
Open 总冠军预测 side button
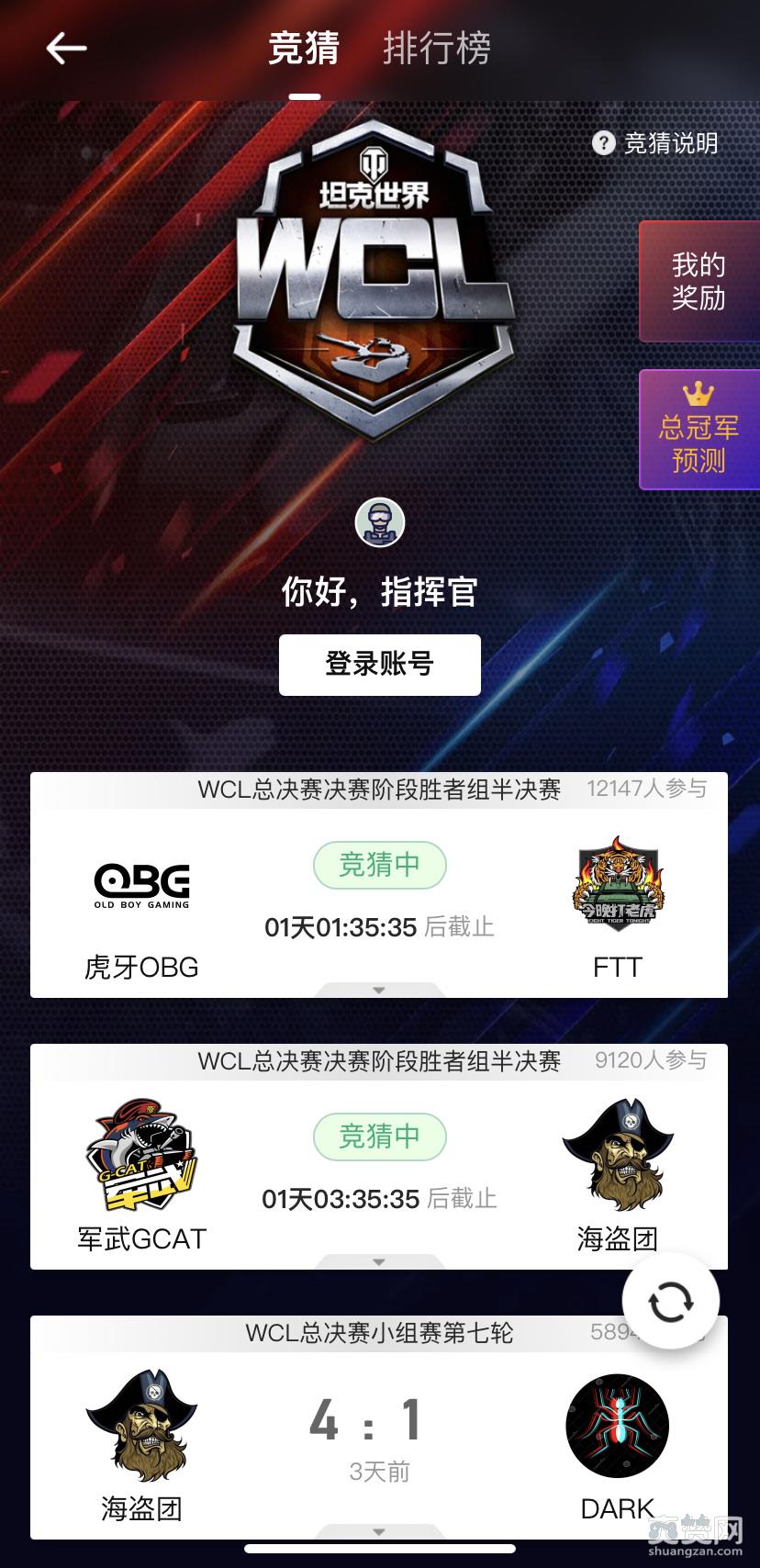pyautogui.click(x=699, y=430)
